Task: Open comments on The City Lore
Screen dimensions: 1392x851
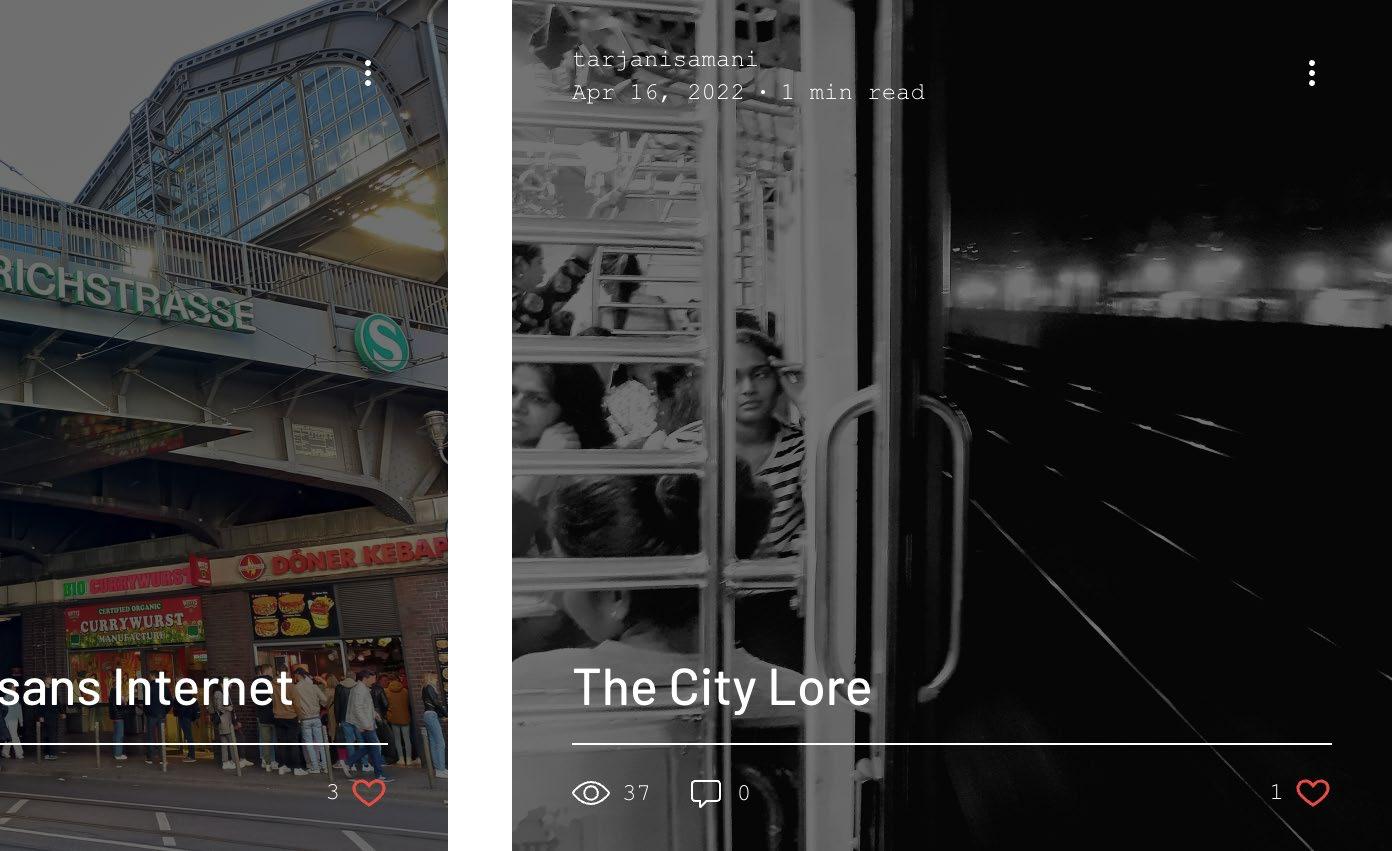Action: click(706, 793)
